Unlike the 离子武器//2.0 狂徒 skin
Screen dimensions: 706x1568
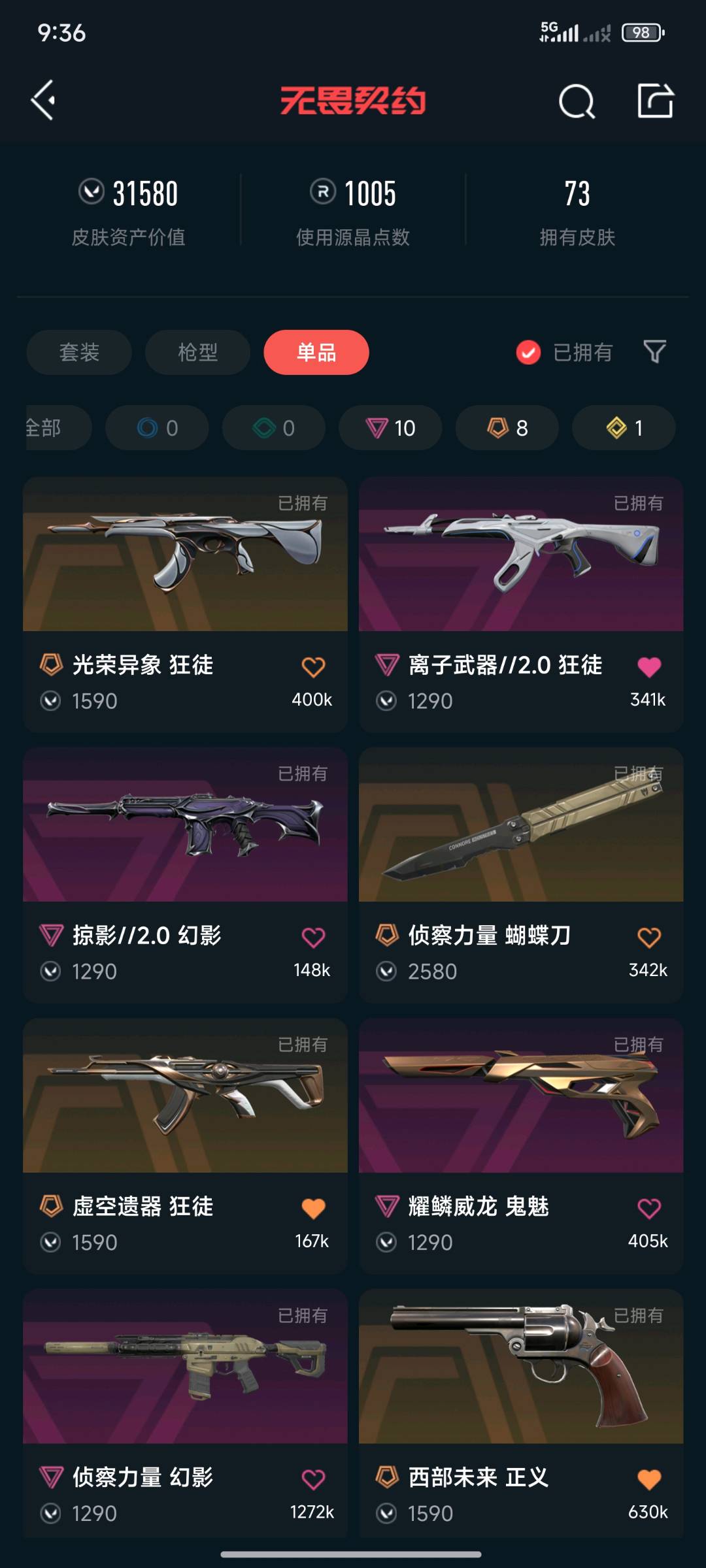[648, 667]
